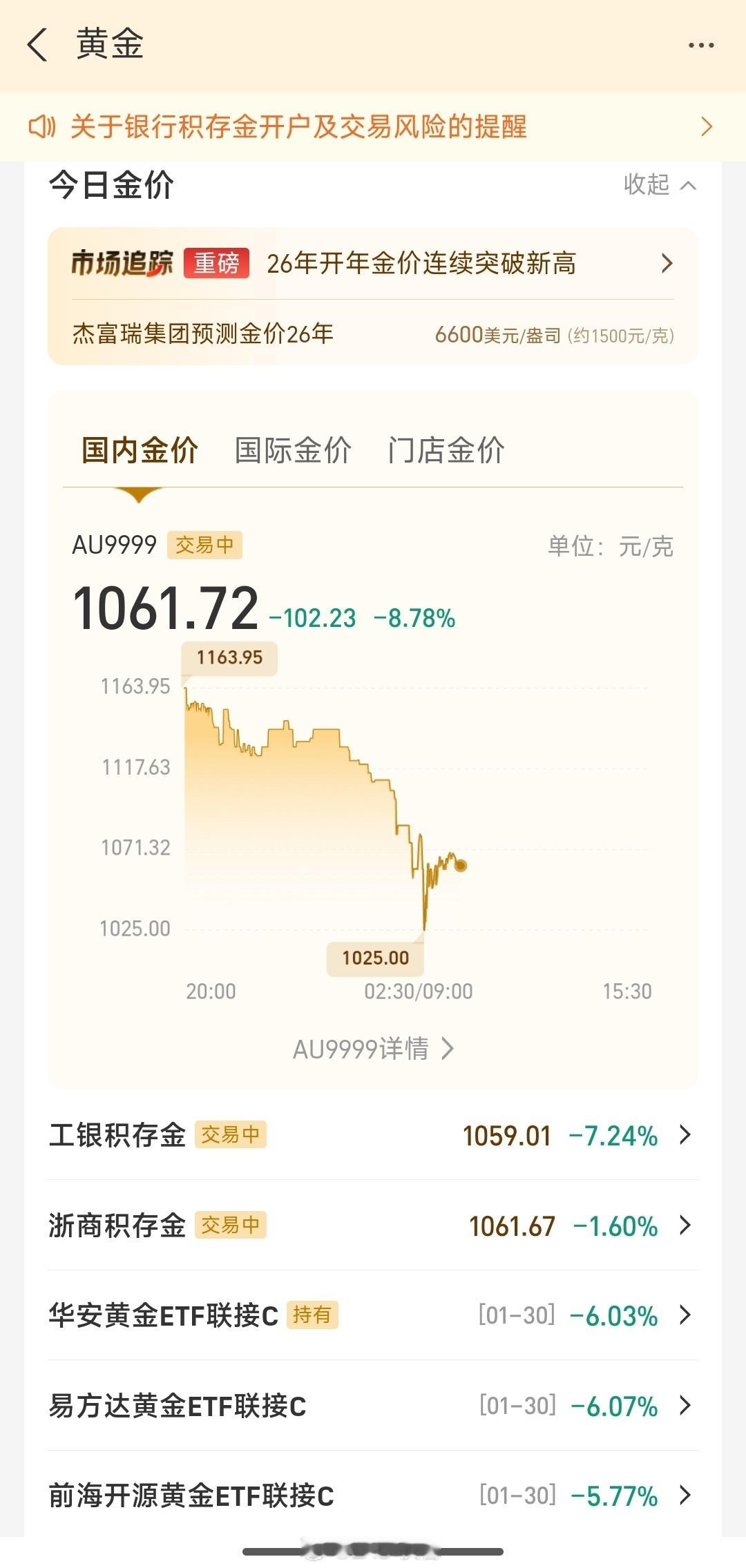Click the 交易中 badge on 浙商积存金
This screenshot has width=746, height=1568.
pos(231,1225)
